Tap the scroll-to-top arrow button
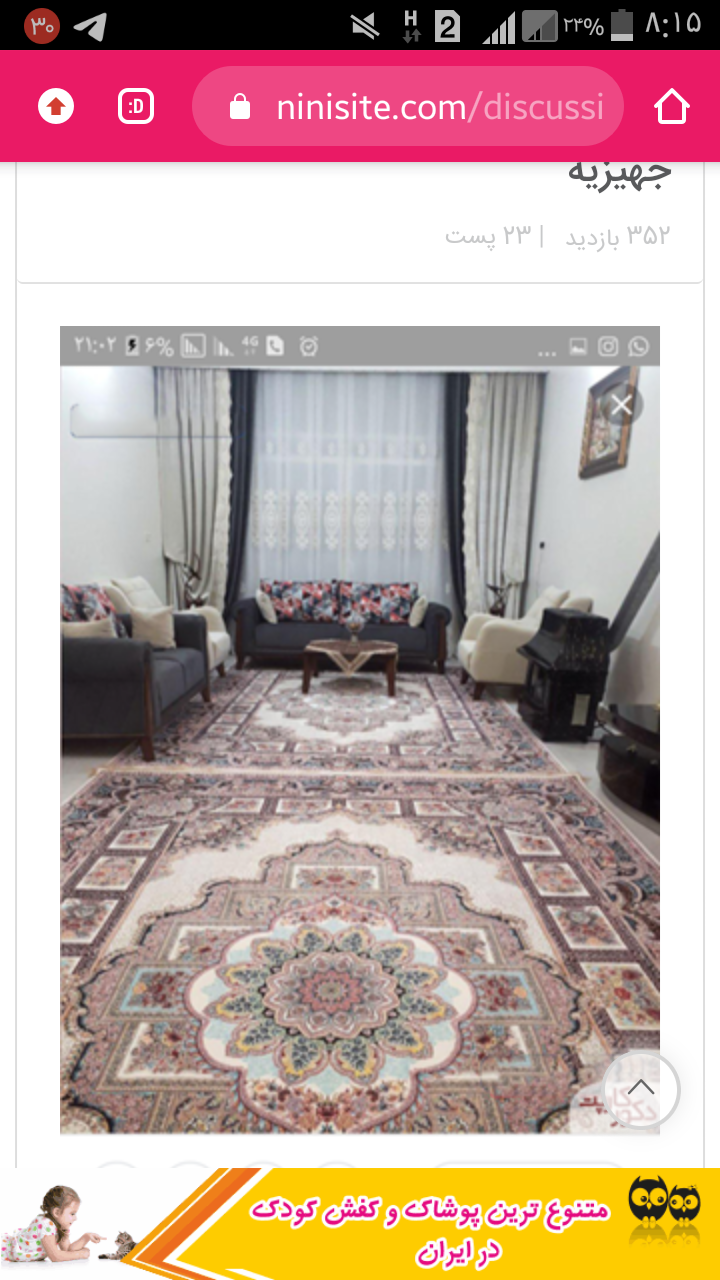 (x=641, y=1090)
